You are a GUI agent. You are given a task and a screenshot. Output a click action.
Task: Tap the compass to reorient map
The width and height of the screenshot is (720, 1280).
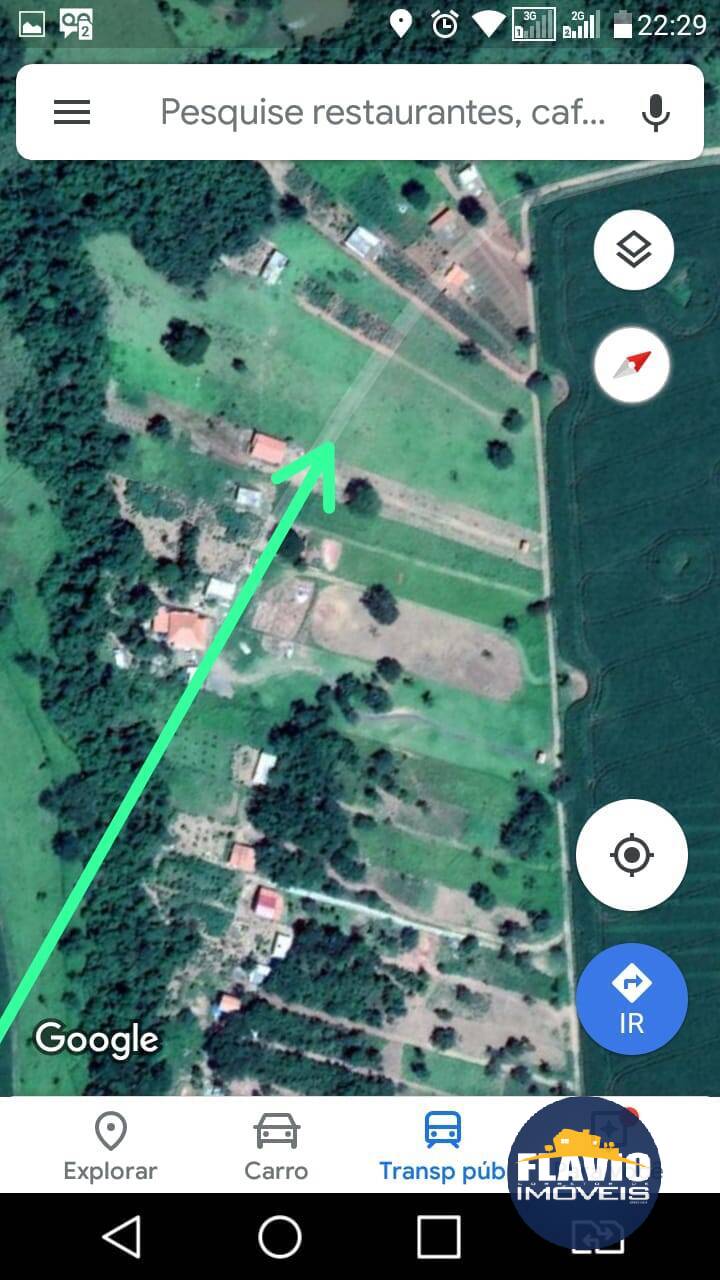pyautogui.click(x=634, y=363)
